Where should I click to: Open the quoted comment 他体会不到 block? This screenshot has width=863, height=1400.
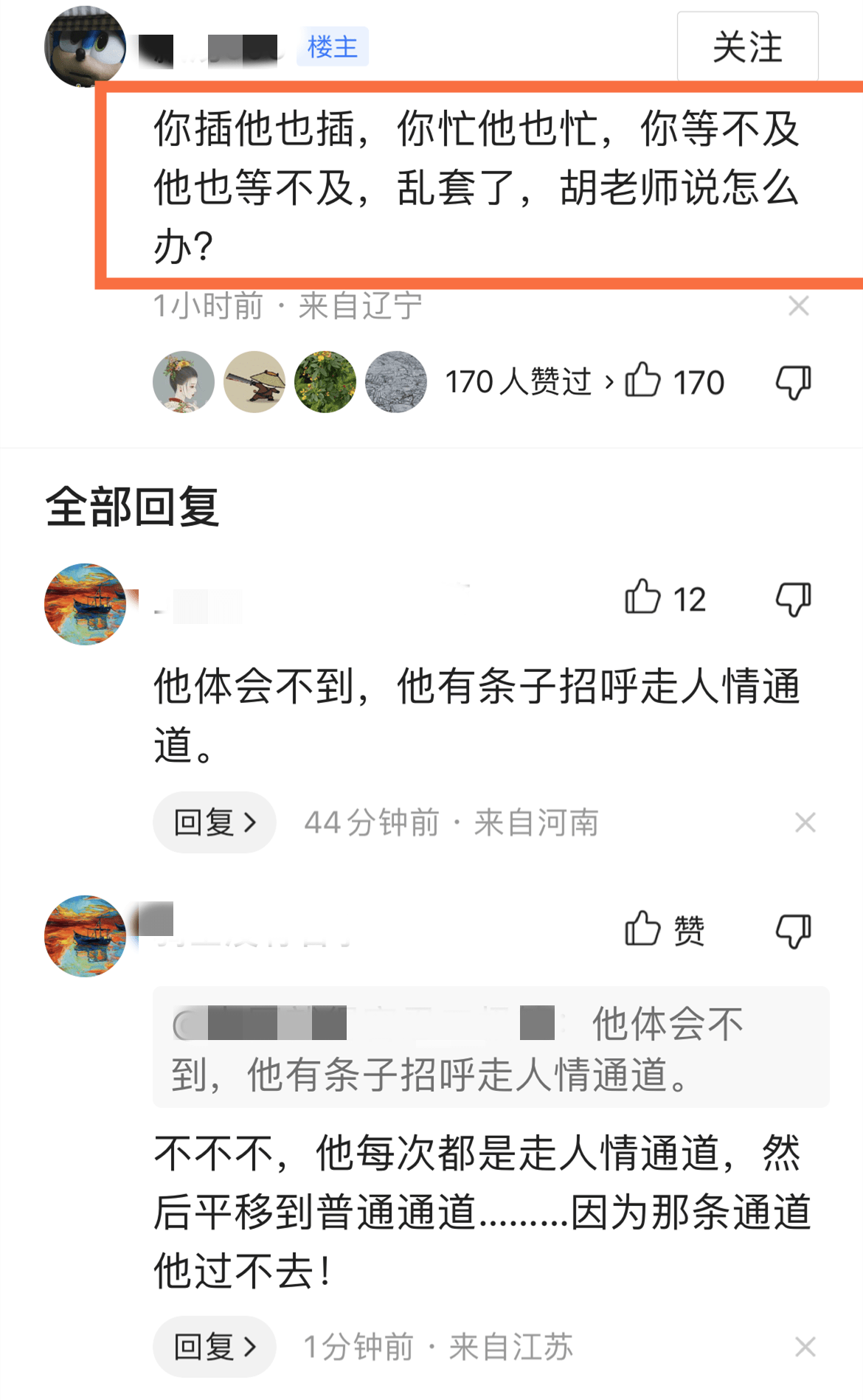(491, 1047)
